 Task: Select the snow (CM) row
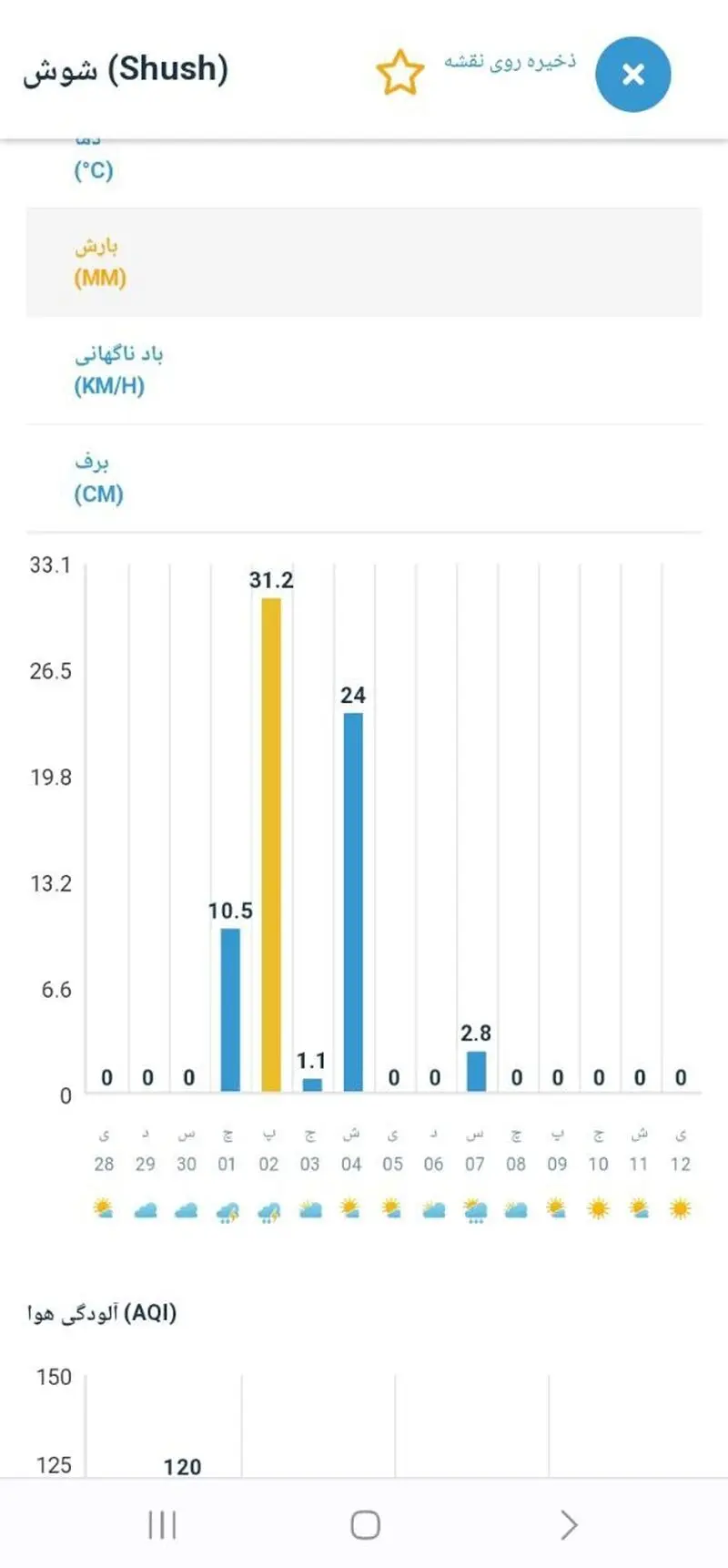point(364,478)
